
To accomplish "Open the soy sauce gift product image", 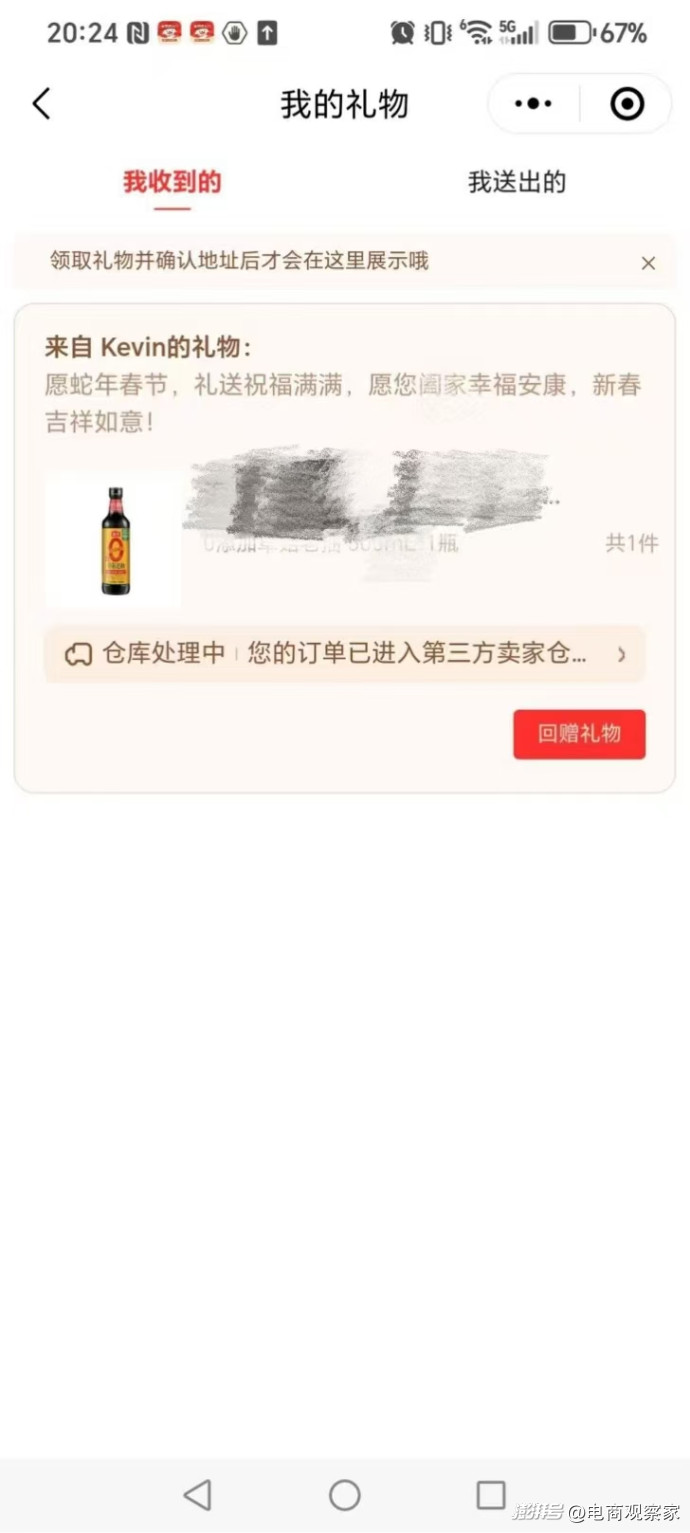I will click(x=114, y=541).
